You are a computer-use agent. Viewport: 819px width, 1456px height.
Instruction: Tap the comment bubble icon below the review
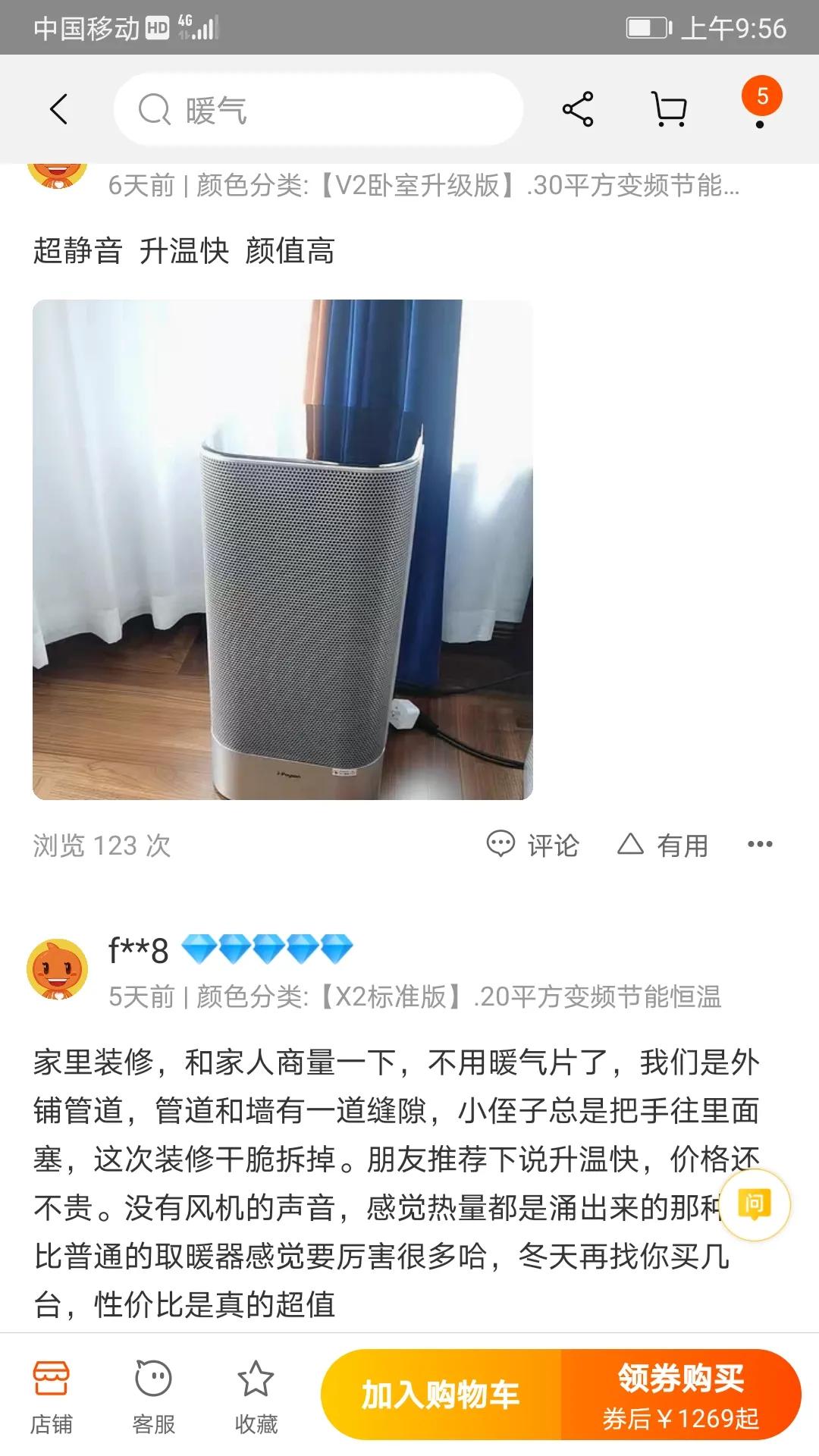pyautogui.click(x=502, y=844)
